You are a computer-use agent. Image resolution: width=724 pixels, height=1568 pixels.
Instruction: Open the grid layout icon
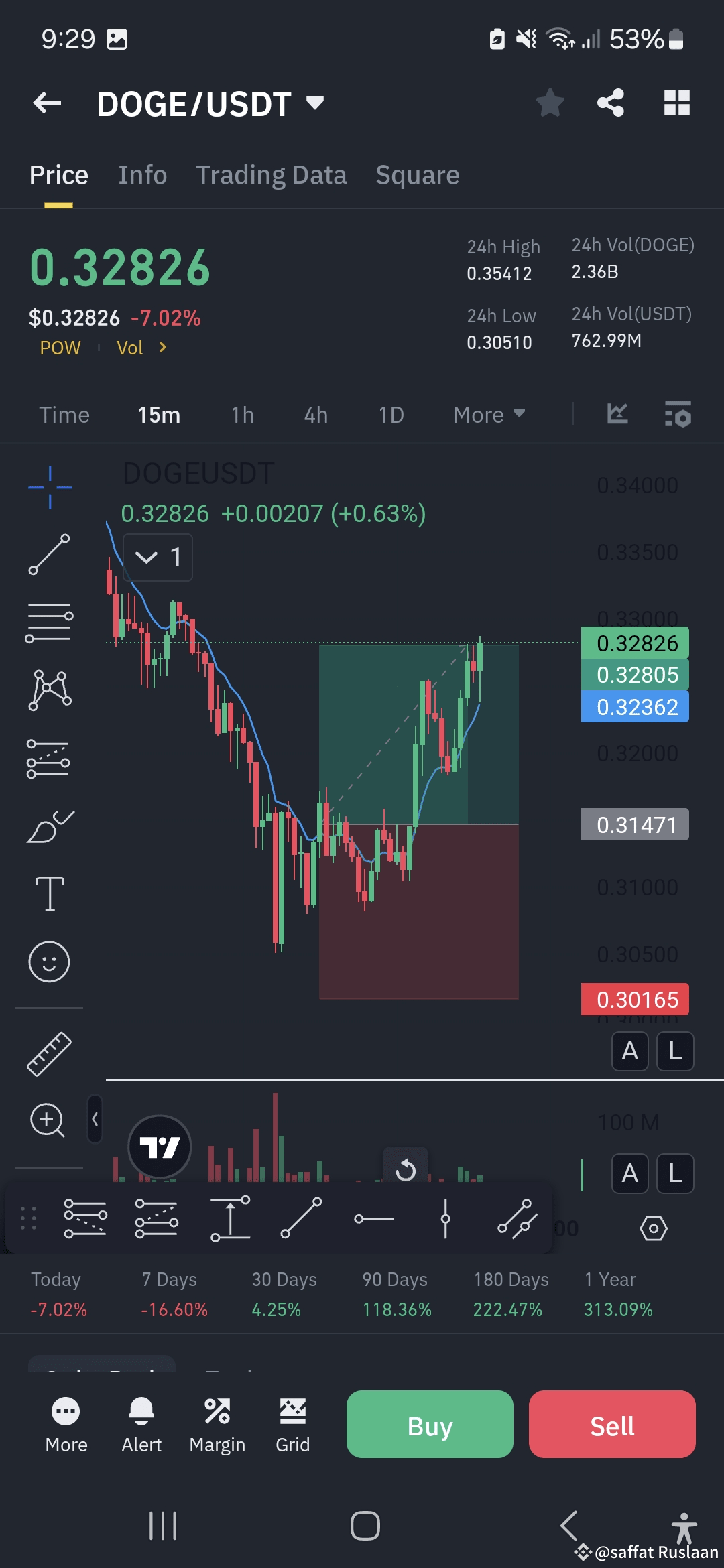pyautogui.click(x=676, y=103)
